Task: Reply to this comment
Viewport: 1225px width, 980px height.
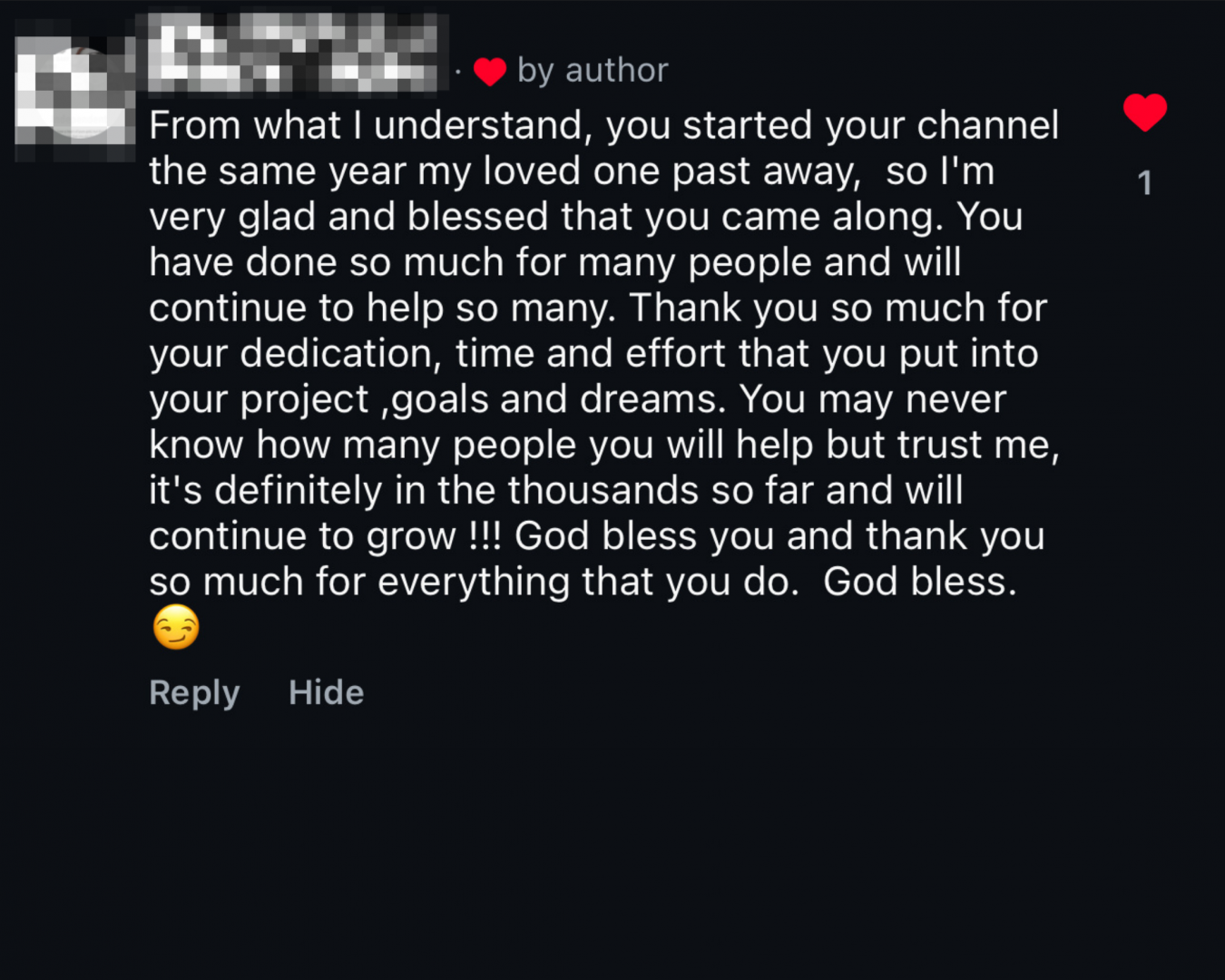Action: (194, 692)
